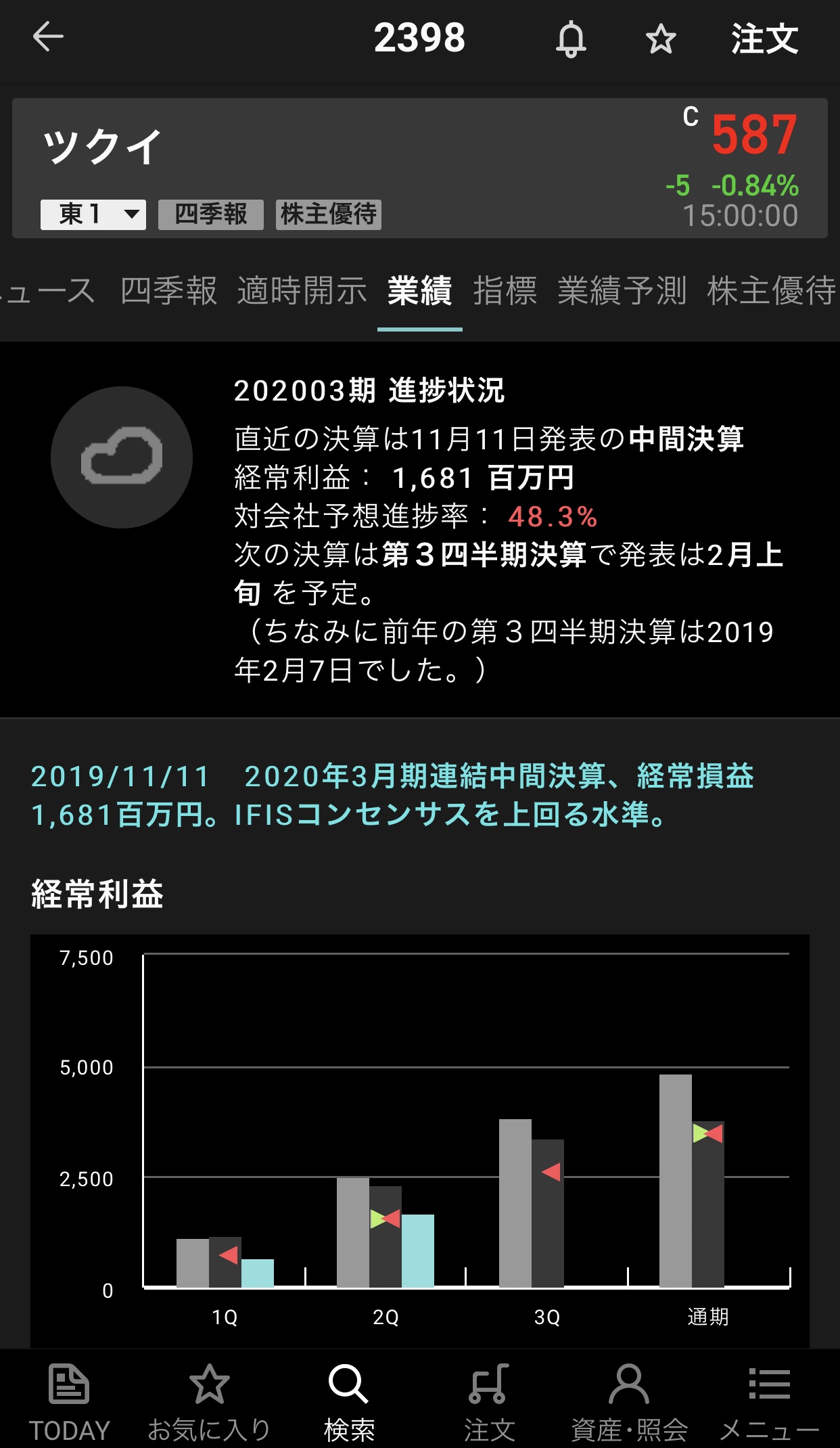Open 資産・照会 in the bottom navigation
The image size is (840, 1448).
pyautogui.click(x=629, y=1401)
